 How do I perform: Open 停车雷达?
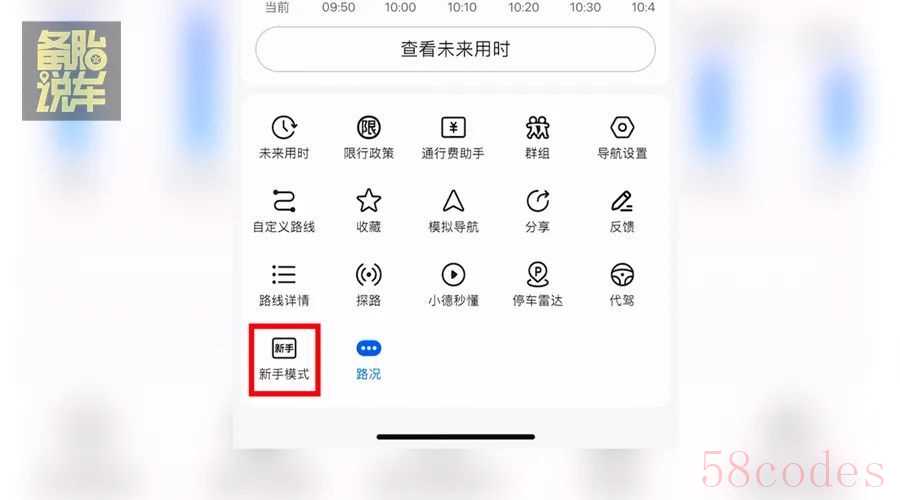537,284
